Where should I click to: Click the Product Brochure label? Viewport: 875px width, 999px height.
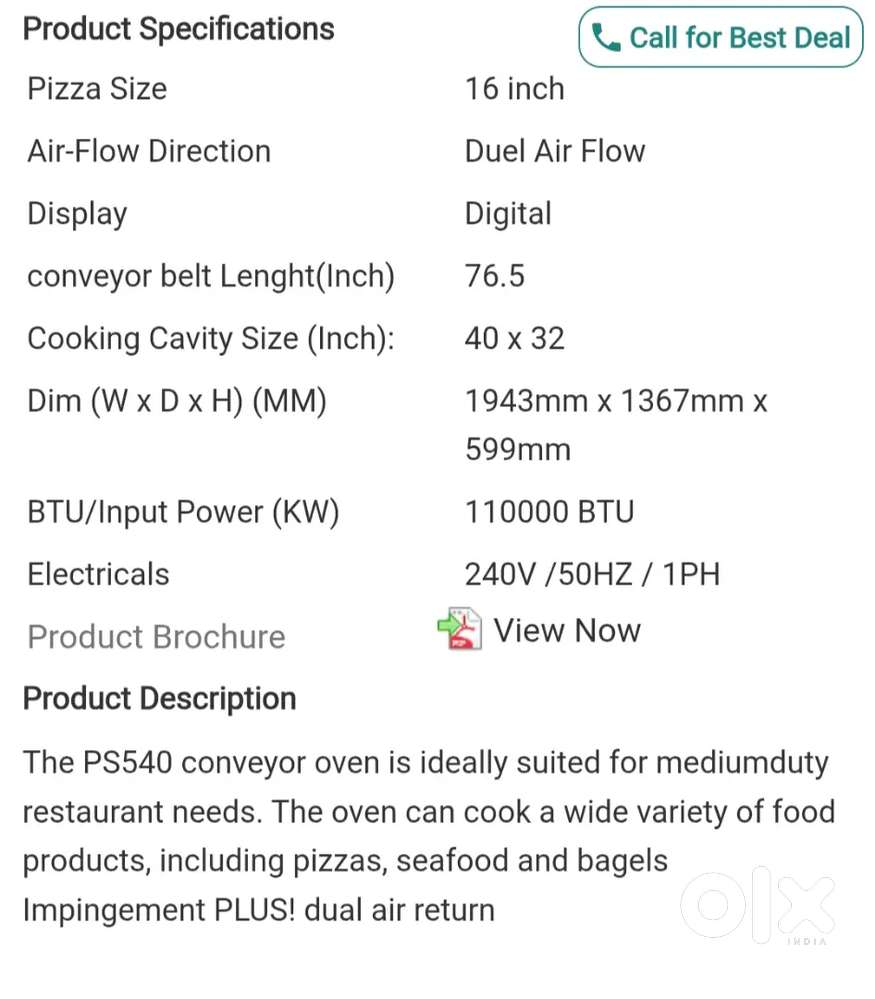click(156, 636)
